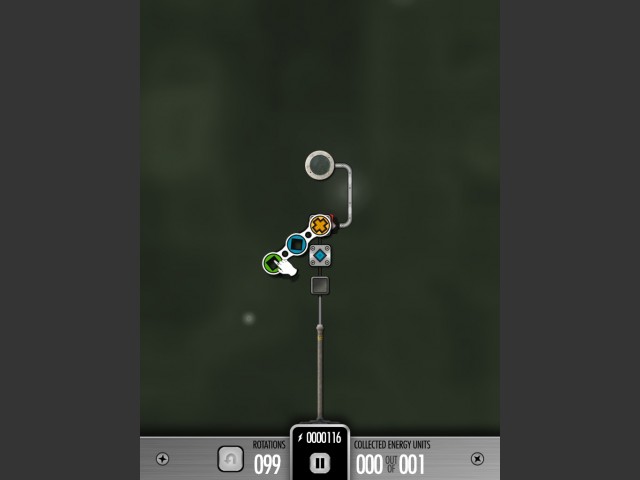Undo the last rotation
This screenshot has height=480, width=640.
[x=231, y=459]
